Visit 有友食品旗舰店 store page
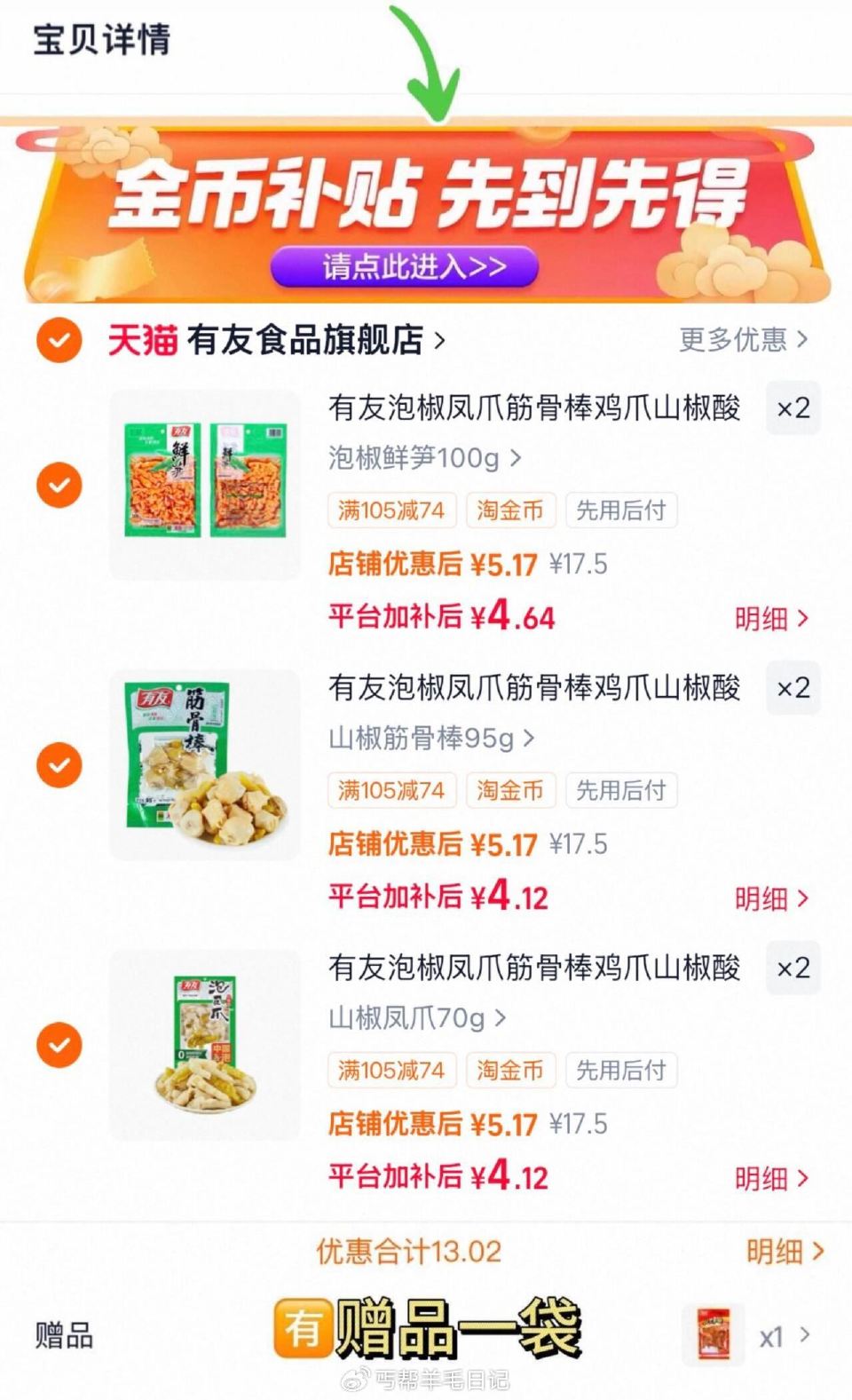Image resolution: width=852 pixels, height=1400 pixels. (x=306, y=338)
